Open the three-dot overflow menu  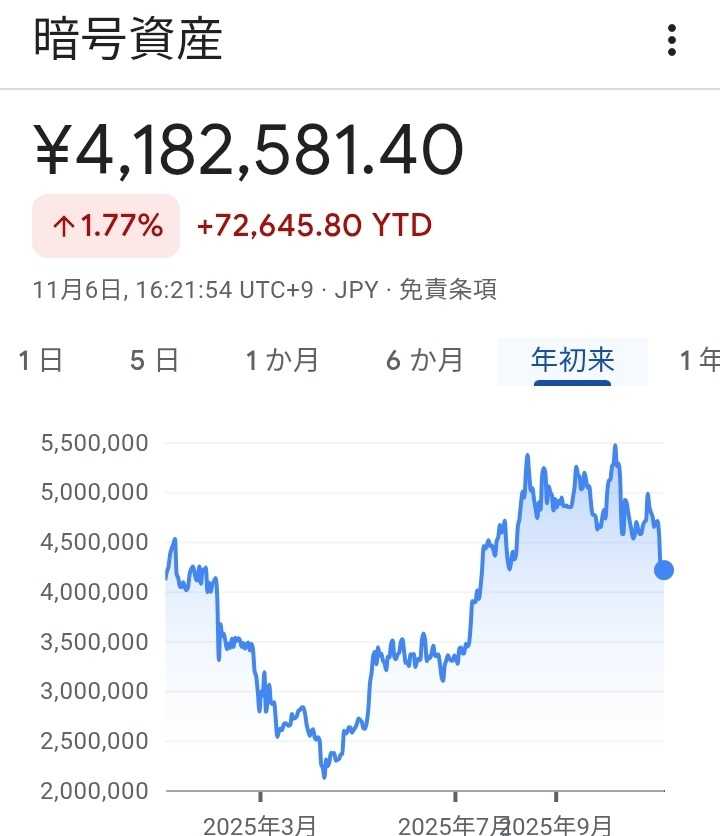[672, 41]
